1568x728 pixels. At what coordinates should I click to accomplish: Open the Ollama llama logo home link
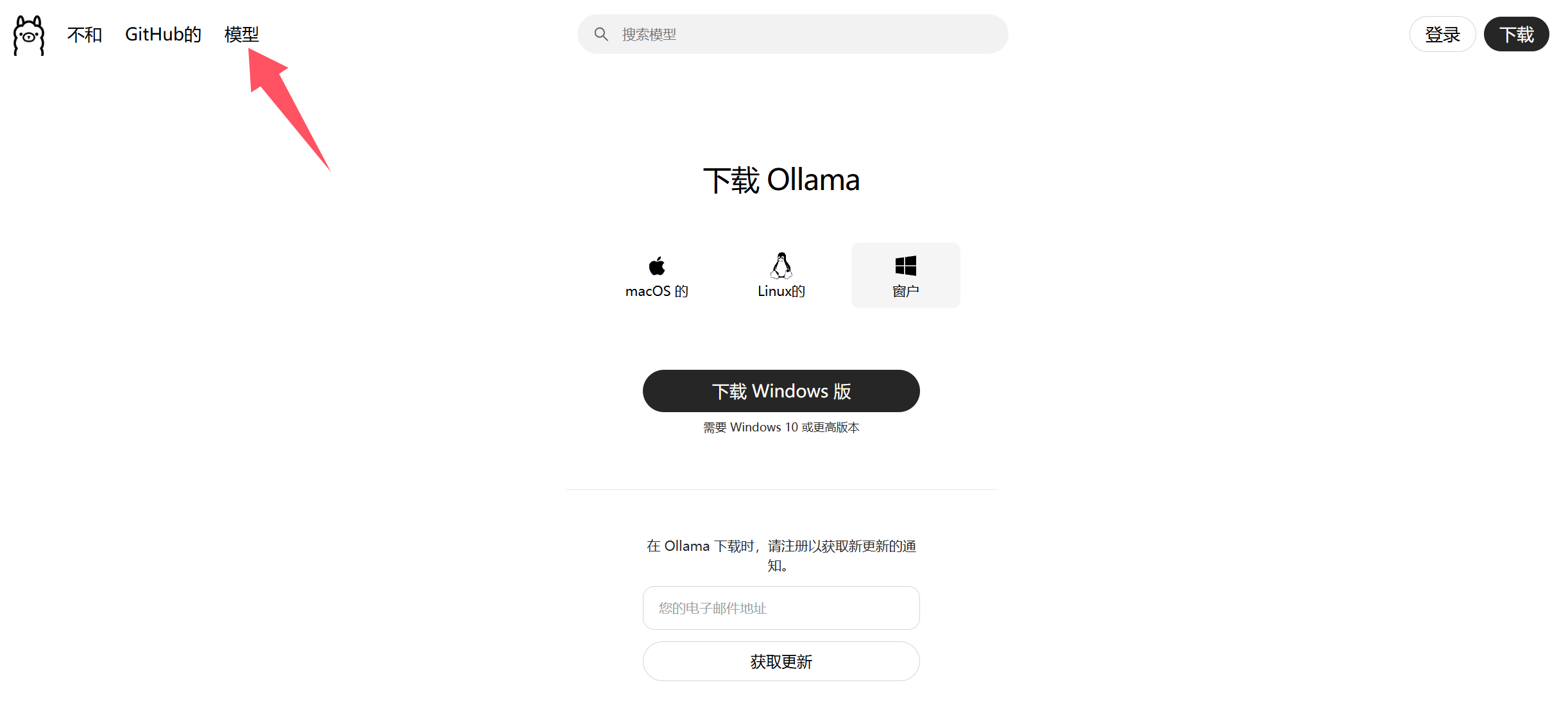coord(29,35)
